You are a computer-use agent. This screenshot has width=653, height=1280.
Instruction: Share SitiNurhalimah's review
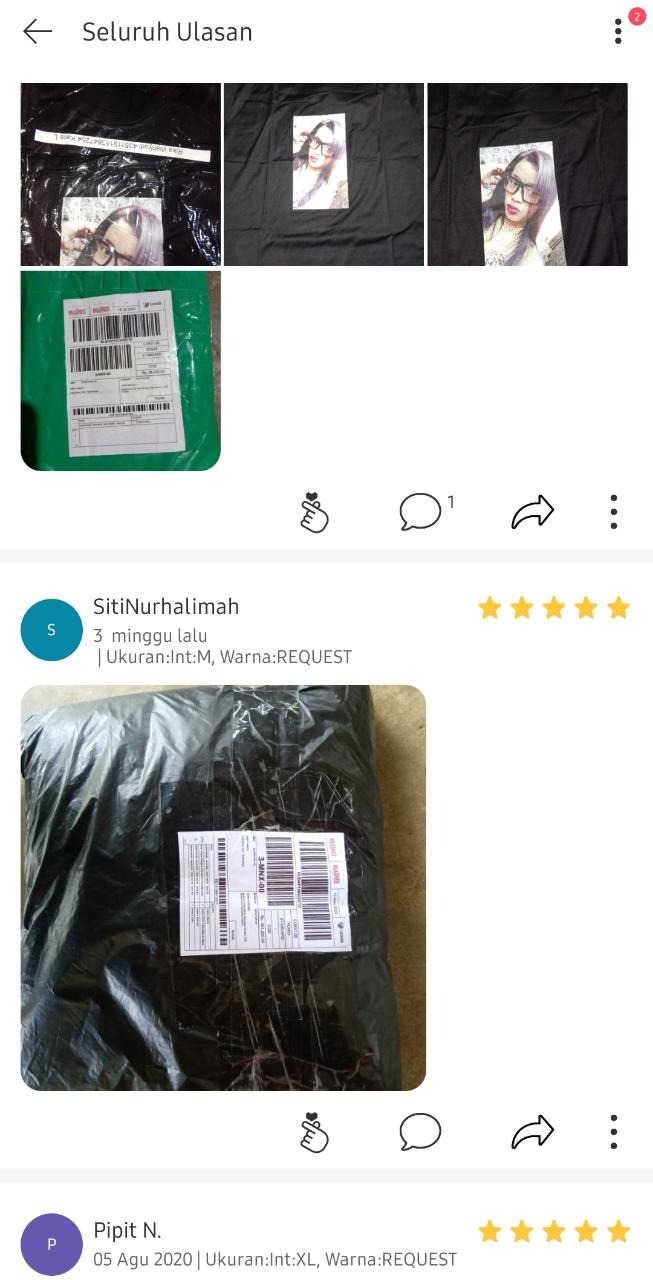(532, 1132)
